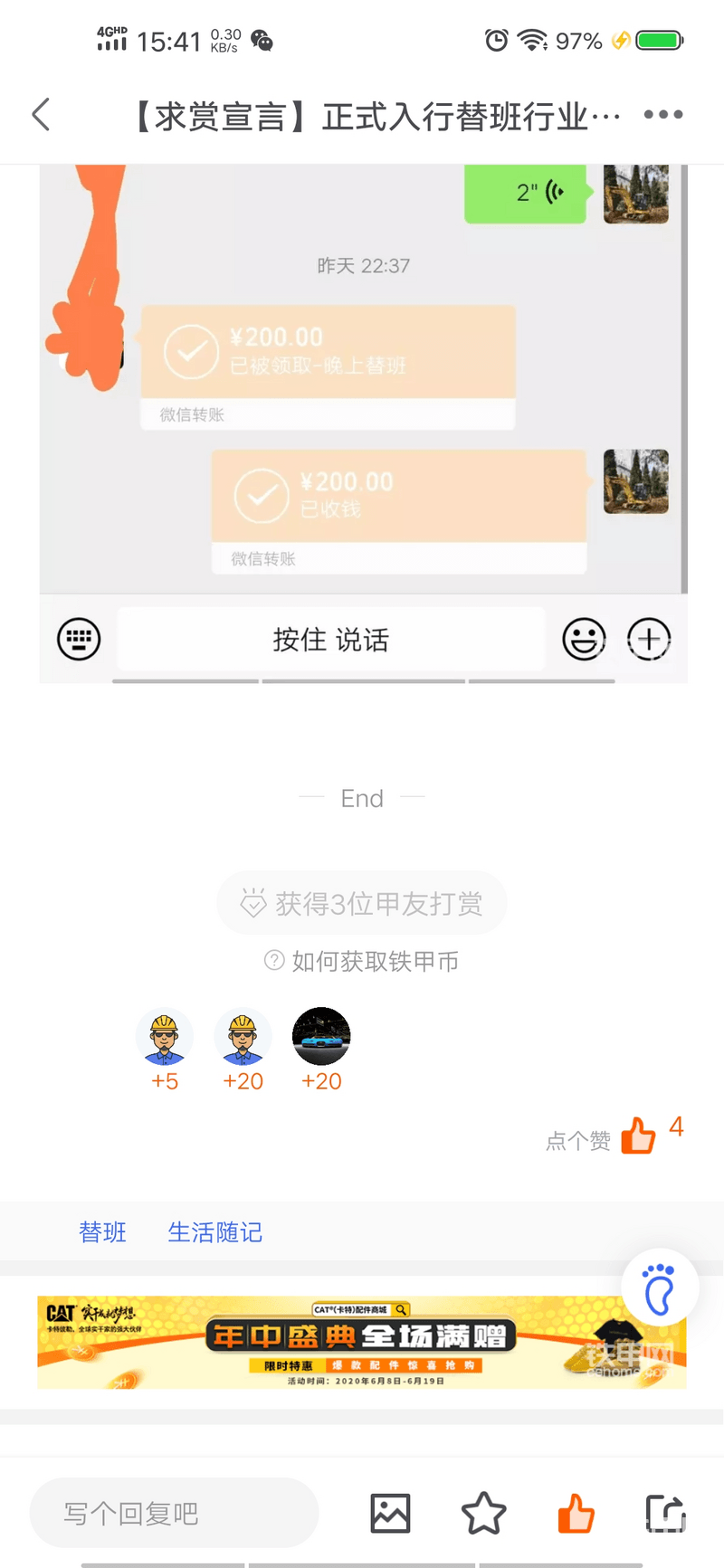
Task: Open the 替班 topic tag
Action: click(102, 1232)
